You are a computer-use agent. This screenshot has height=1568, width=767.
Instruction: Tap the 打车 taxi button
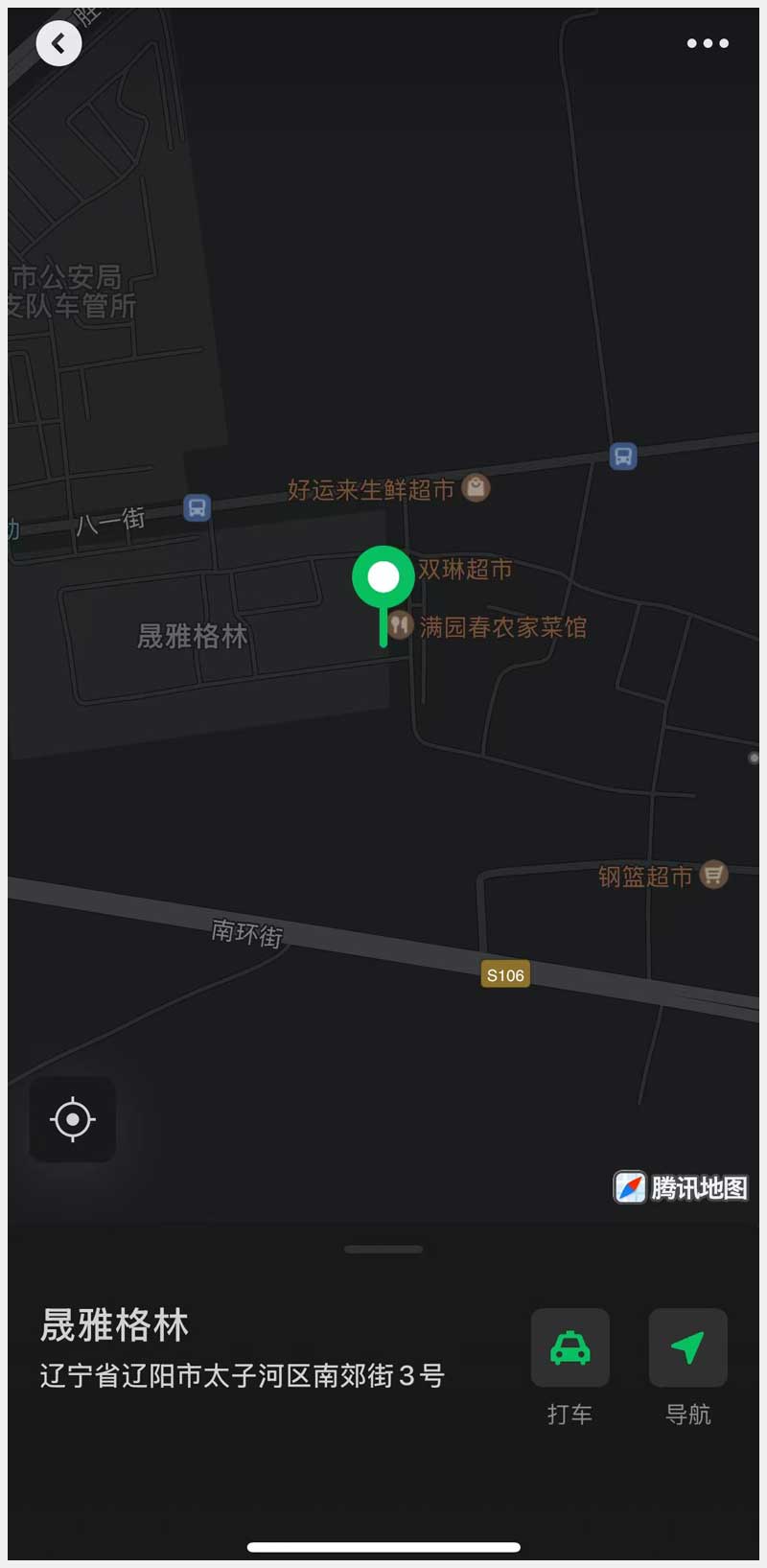(570, 1347)
